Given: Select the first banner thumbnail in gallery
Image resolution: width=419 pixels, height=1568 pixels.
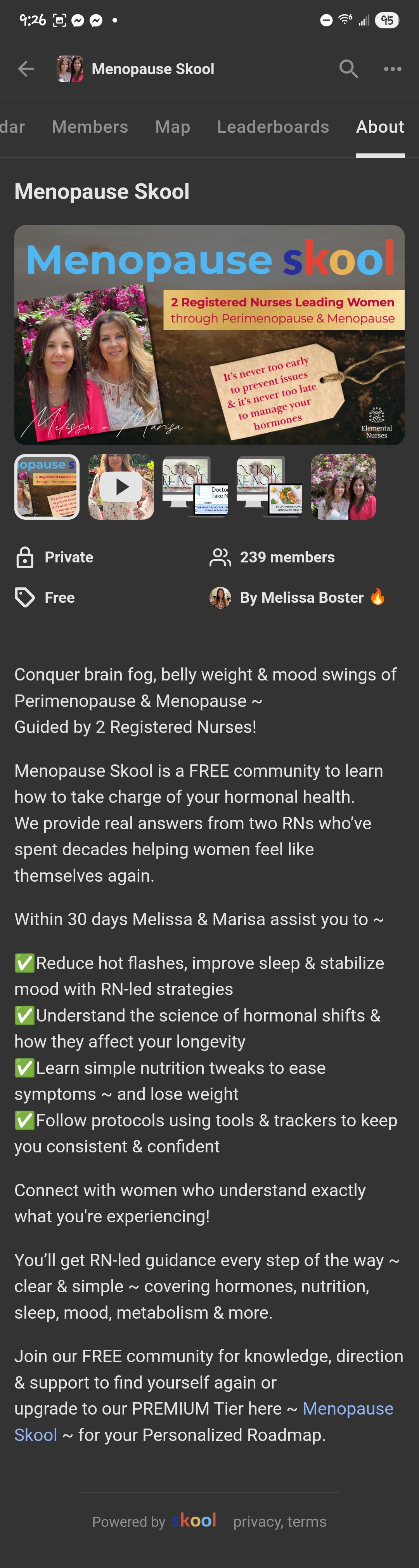Looking at the screenshot, I should (x=47, y=486).
